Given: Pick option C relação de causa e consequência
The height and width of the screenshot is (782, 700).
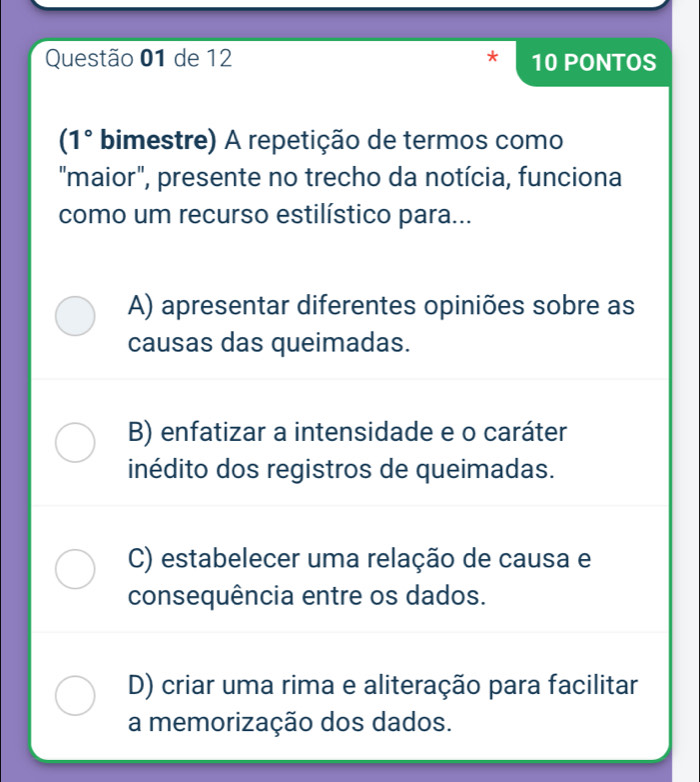Looking at the screenshot, I should (75, 569).
